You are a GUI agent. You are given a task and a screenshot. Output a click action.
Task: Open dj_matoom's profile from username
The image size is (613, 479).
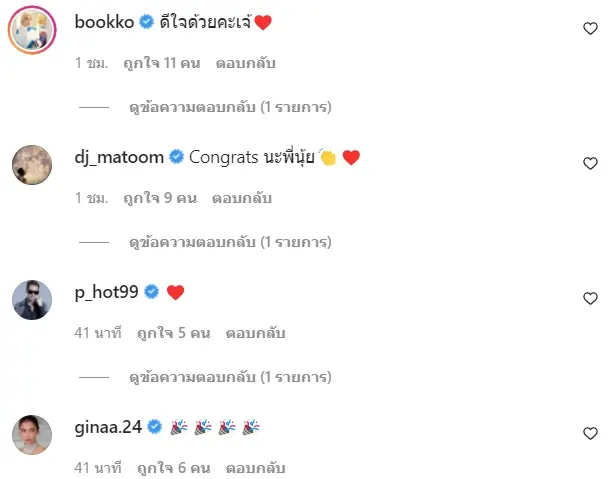click(x=118, y=157)
